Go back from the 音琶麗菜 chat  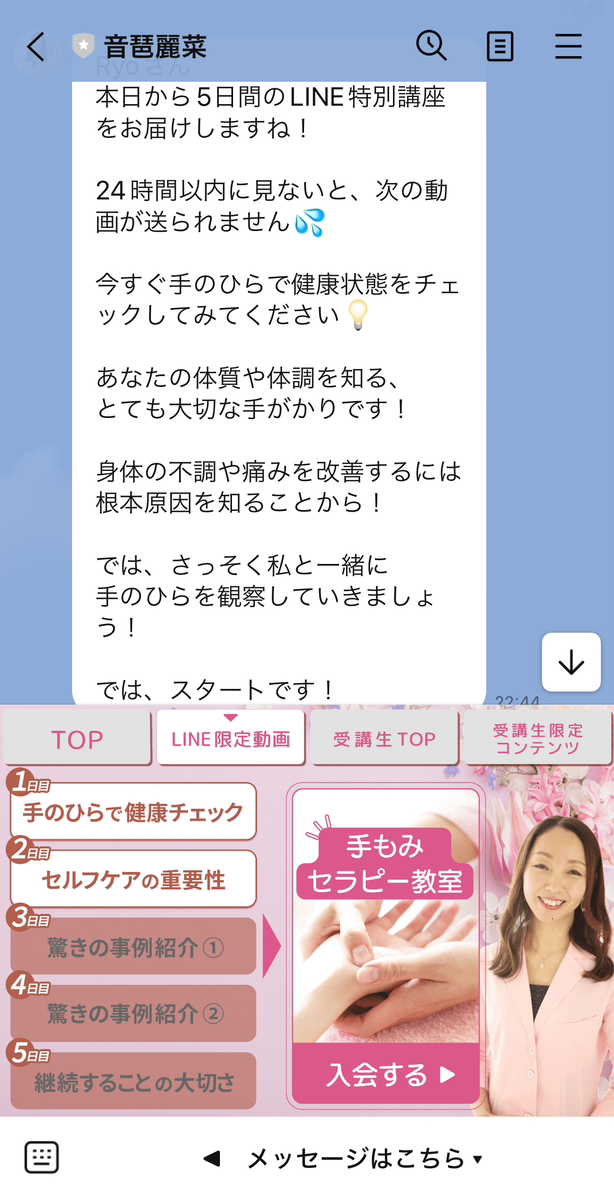point(36,47)
